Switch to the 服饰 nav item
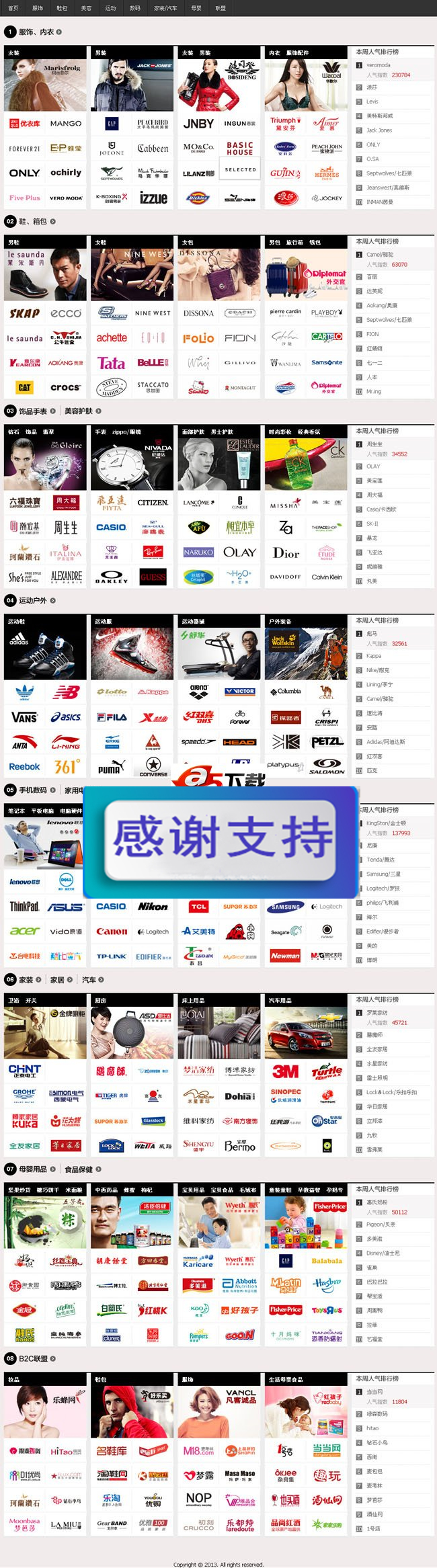This screenshot has width=437, height=1568. (38, 8)
